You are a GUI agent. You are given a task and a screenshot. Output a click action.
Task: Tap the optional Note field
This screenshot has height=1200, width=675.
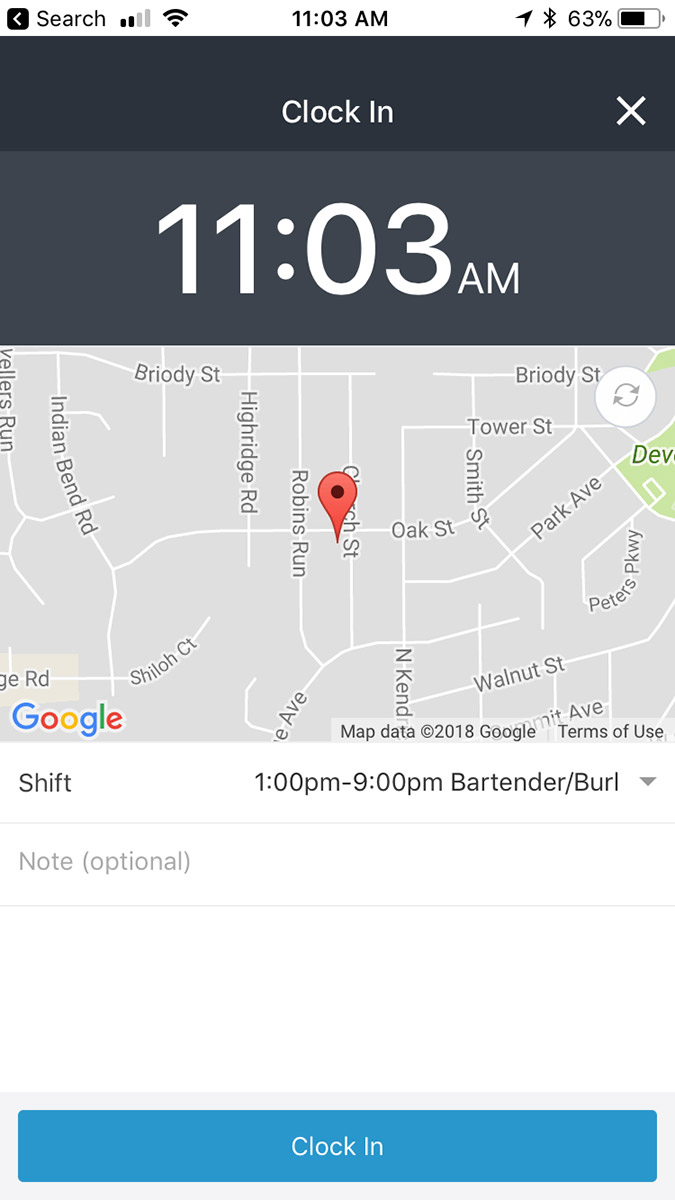click(338, 863)
